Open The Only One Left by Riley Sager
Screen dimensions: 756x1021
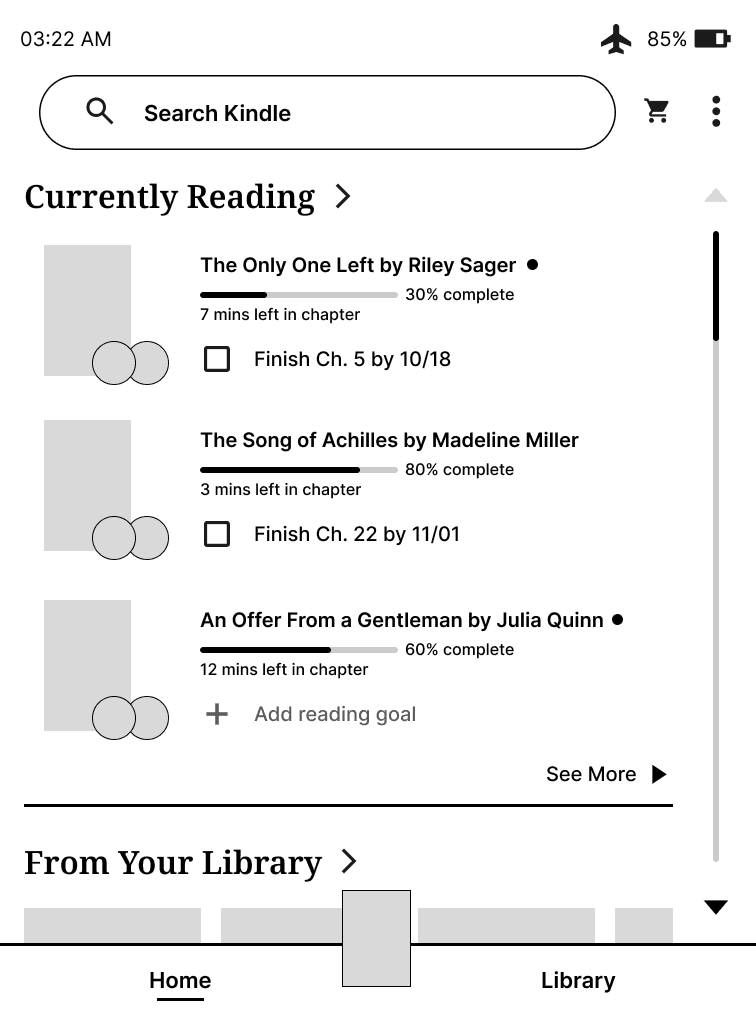point(358,265)
